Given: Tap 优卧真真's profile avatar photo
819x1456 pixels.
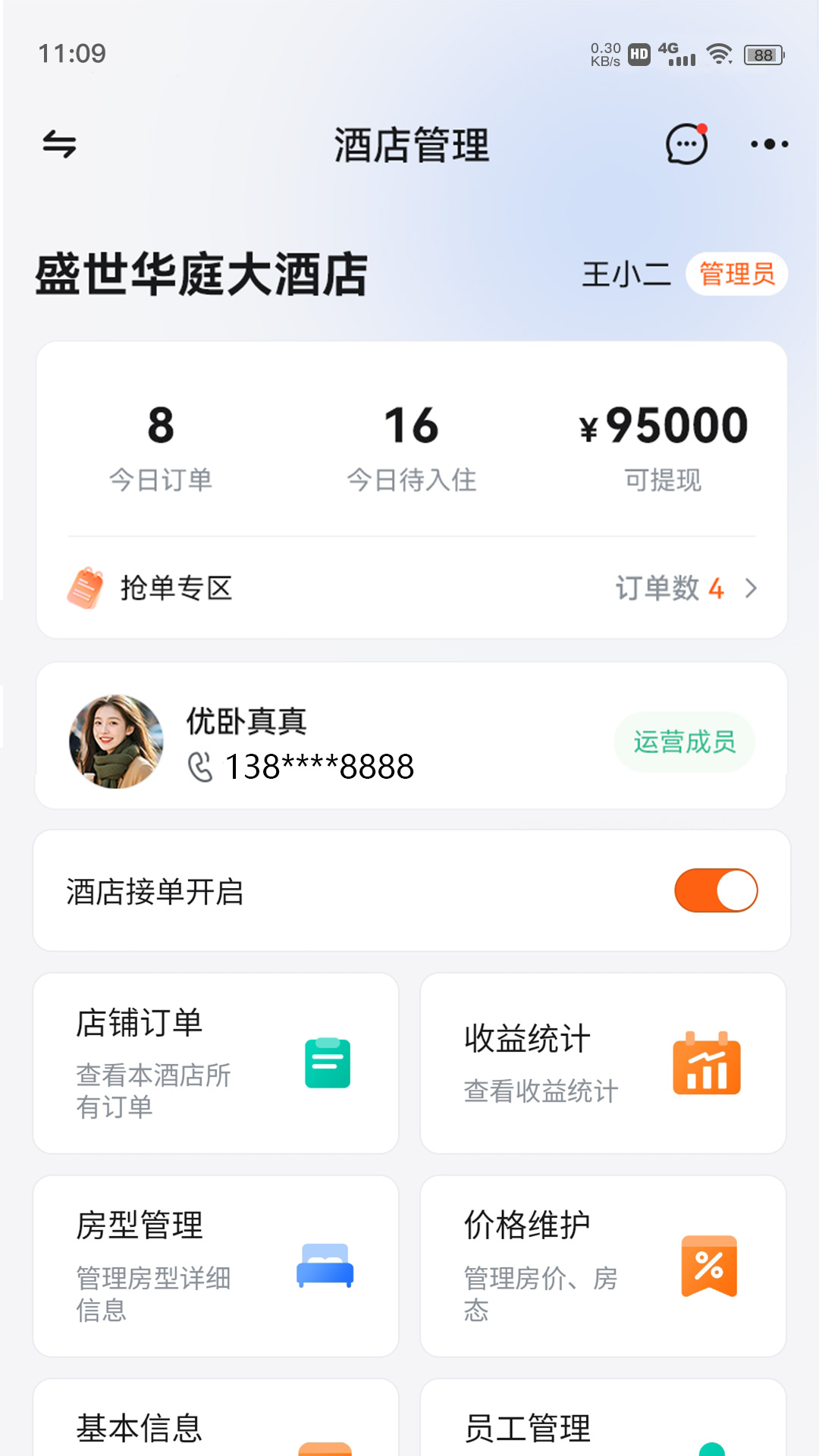Looking at the screenshot, I should [117, 742].
